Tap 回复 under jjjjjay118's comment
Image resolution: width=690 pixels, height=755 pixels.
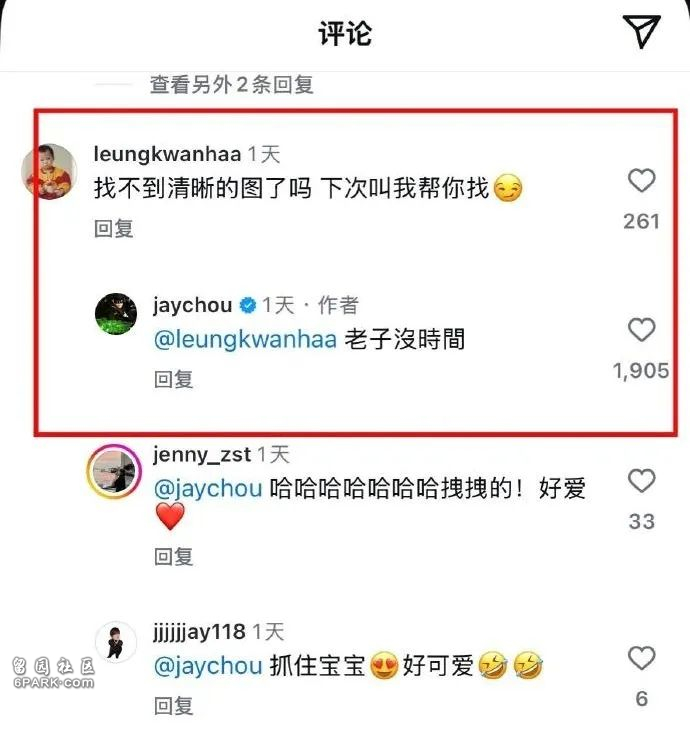(173, 706)
